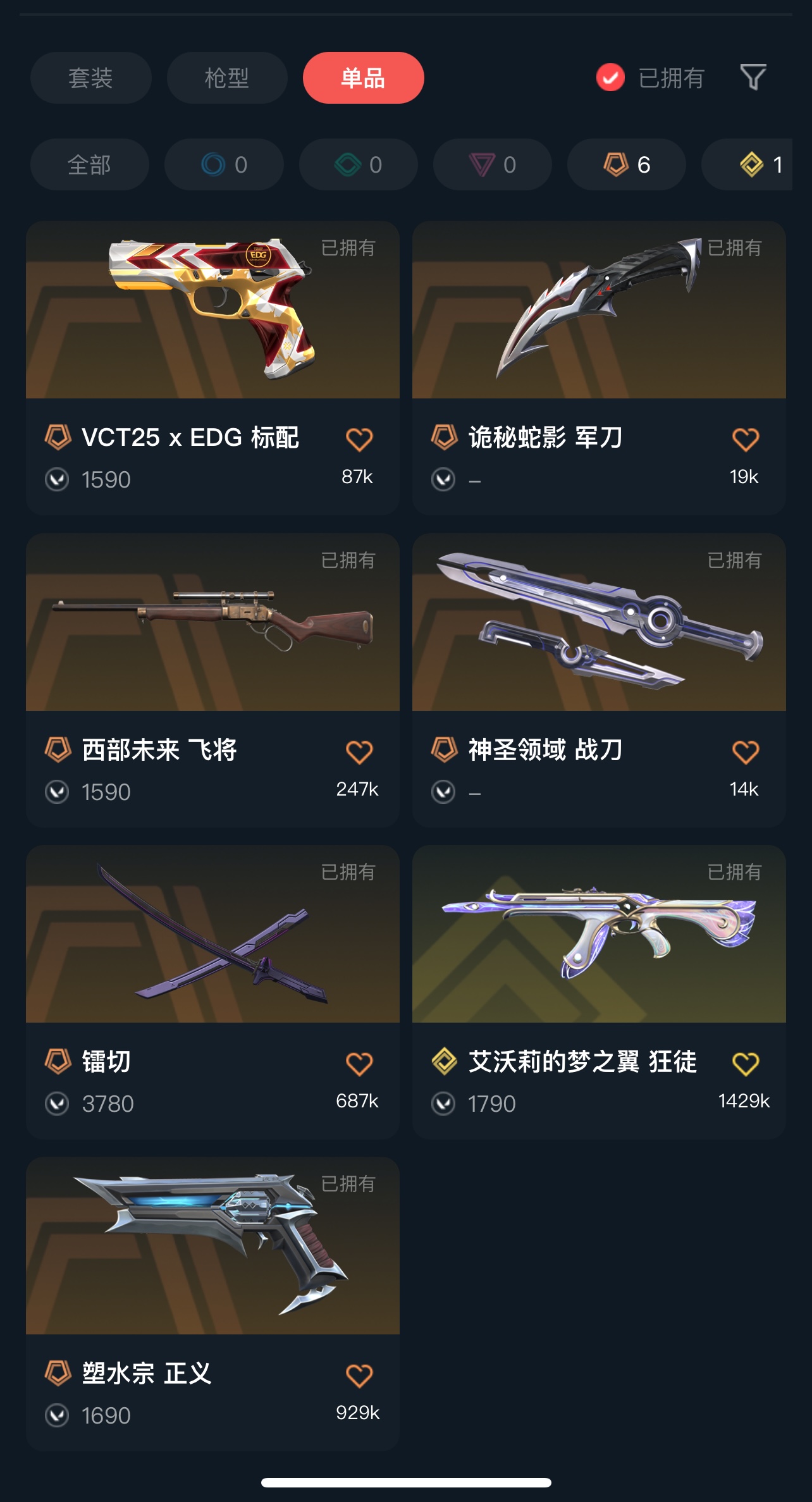812x1502 pixels.
Task: Select the 单品 tab
Action: (x=363, y=78)
